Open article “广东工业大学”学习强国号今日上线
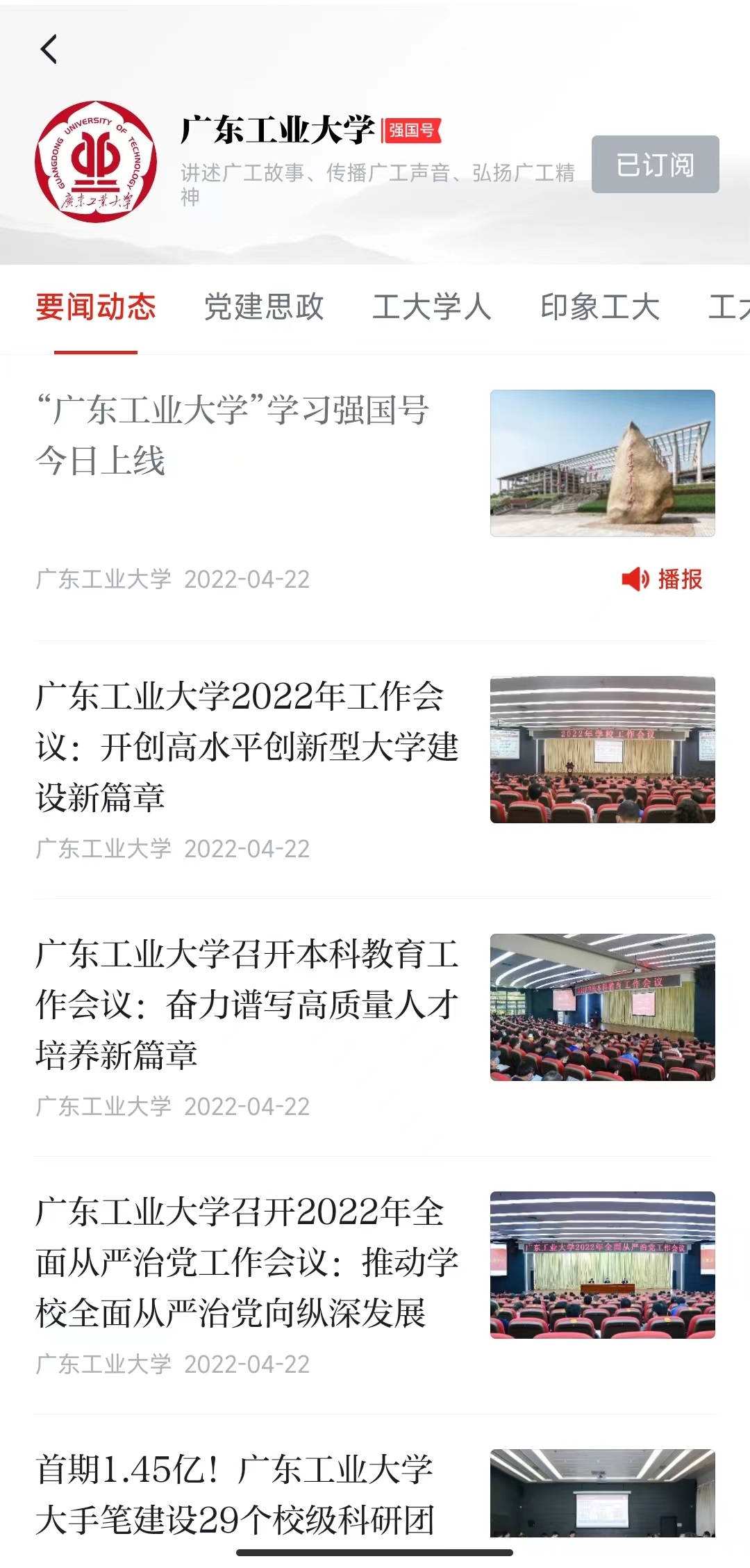 tap(233, 435)
